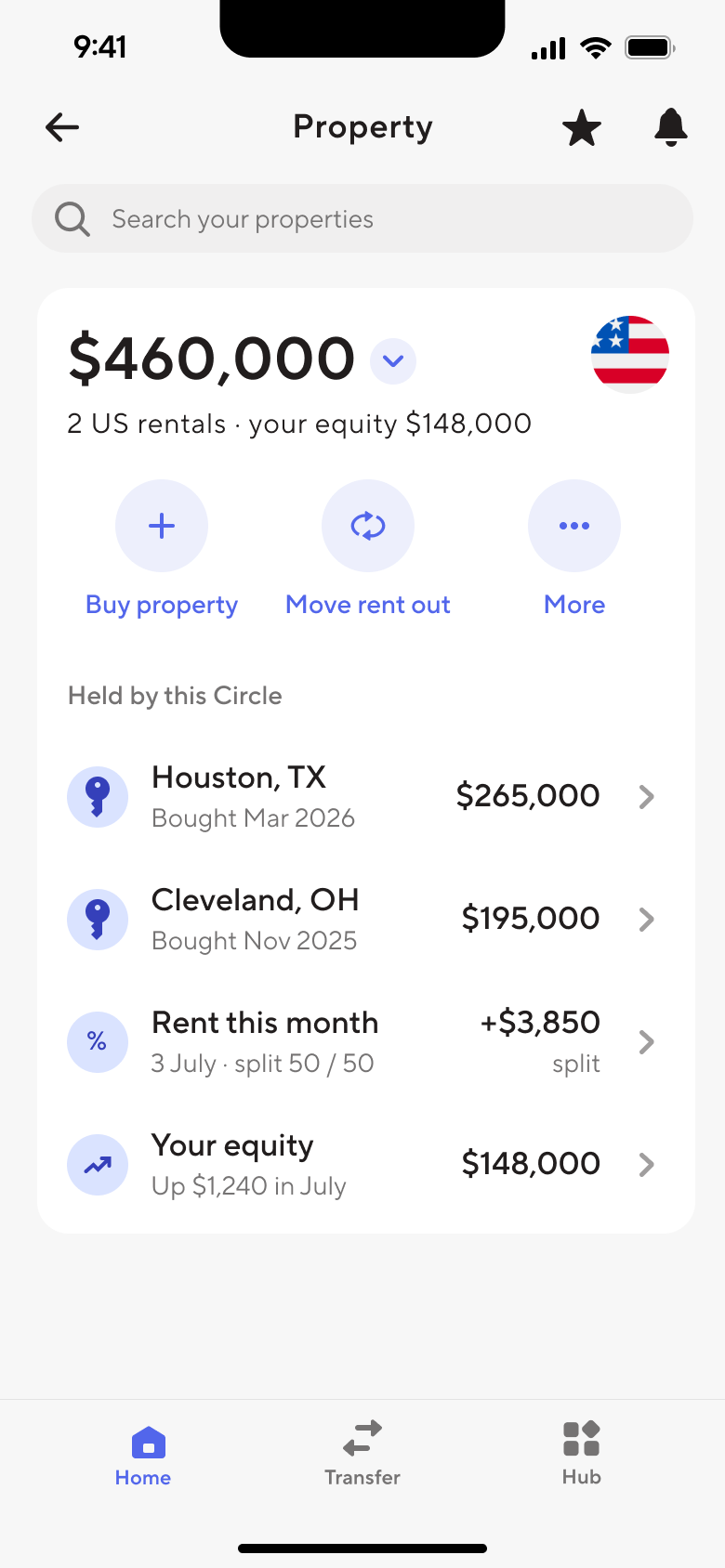
Task: Tap the star favorite icon
Action: 582,127
